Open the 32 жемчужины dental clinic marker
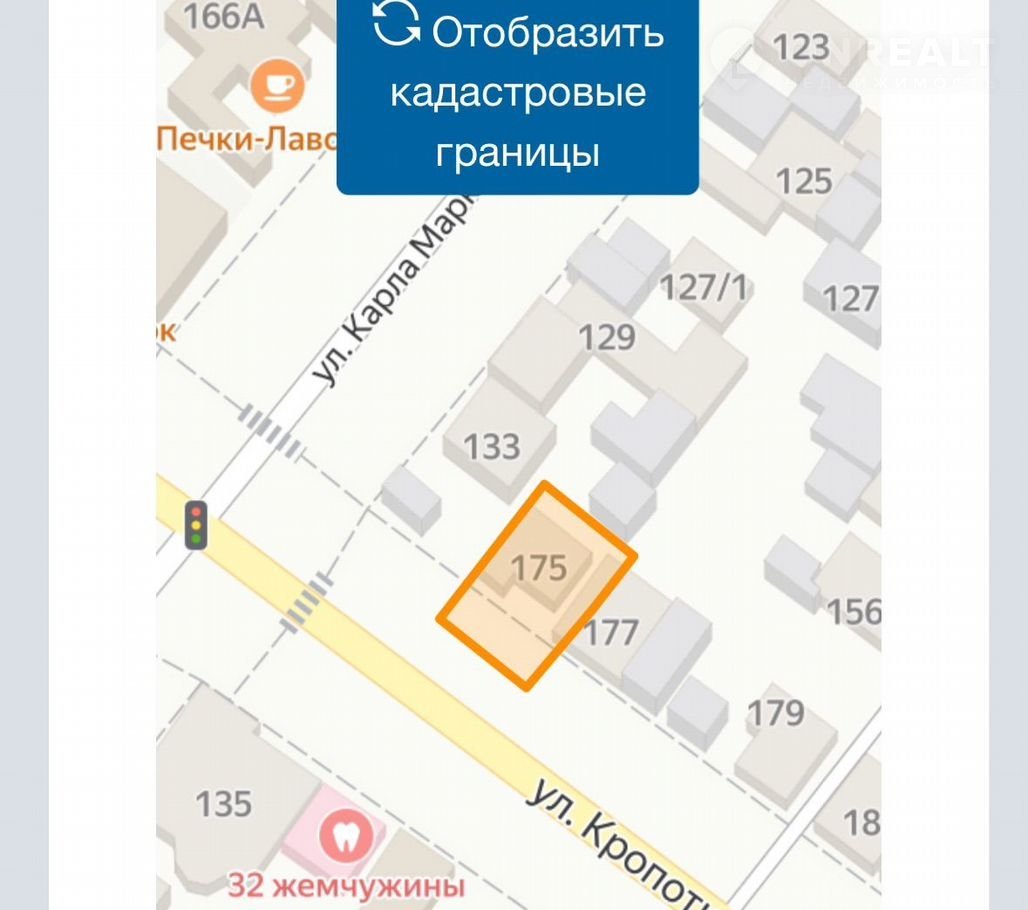The width and height of the screenshot is (1028, 910). (346, 833)
